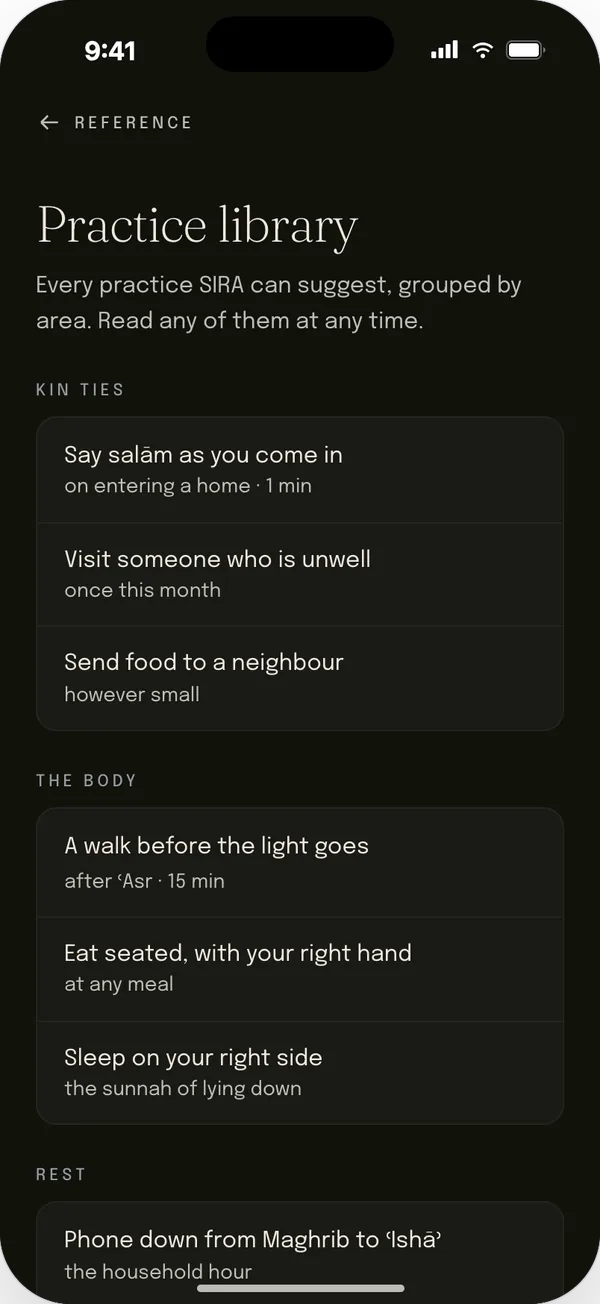The width and height of the screenshot is (600, 1304).
Task: Select 'Send food to a neighbour'
Action: 300,678
